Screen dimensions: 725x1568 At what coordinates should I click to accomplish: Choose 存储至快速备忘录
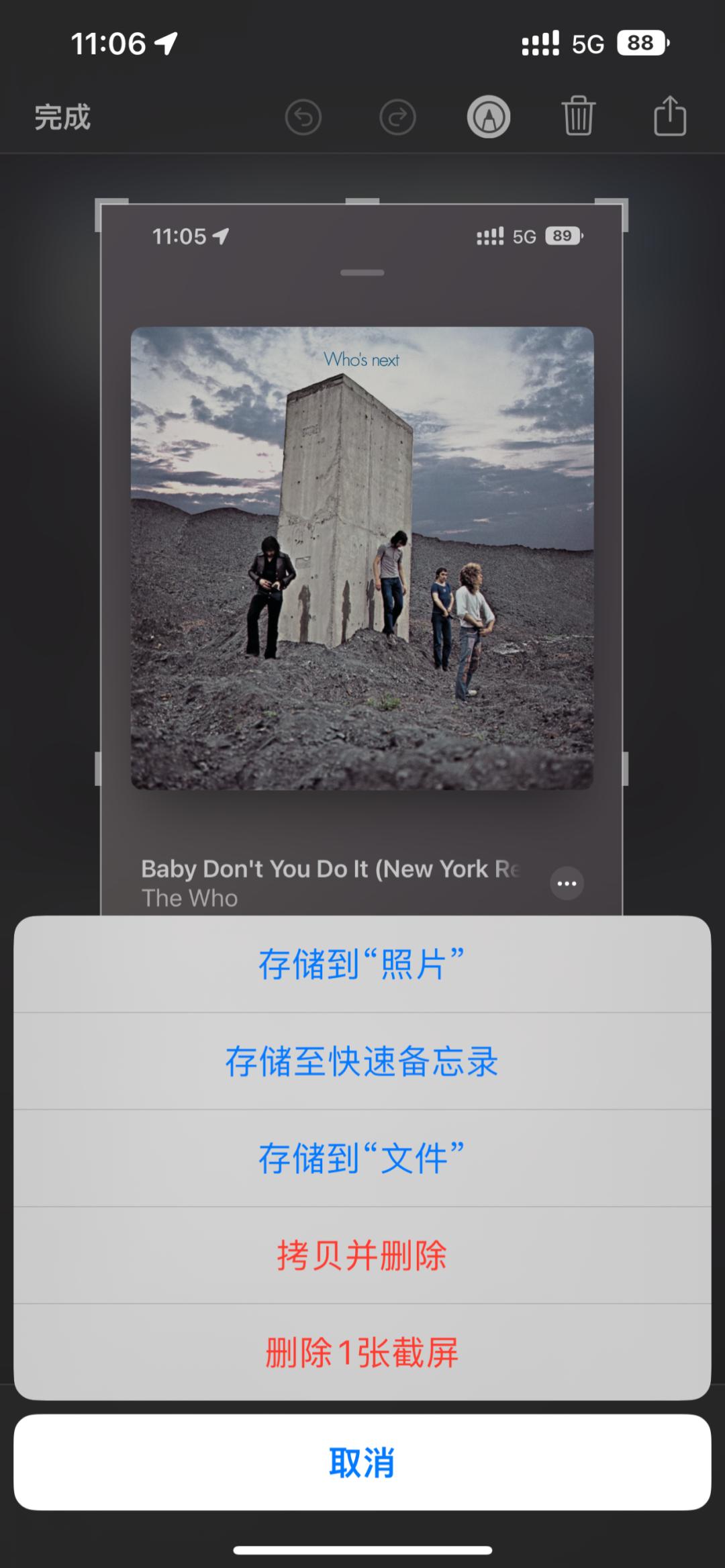362,1061
